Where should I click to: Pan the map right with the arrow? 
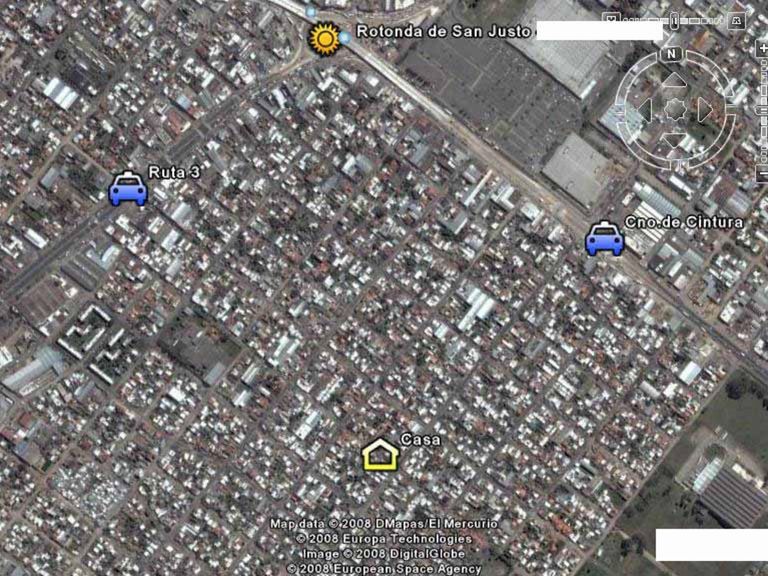pyautogui.click(x=706, y=108)
